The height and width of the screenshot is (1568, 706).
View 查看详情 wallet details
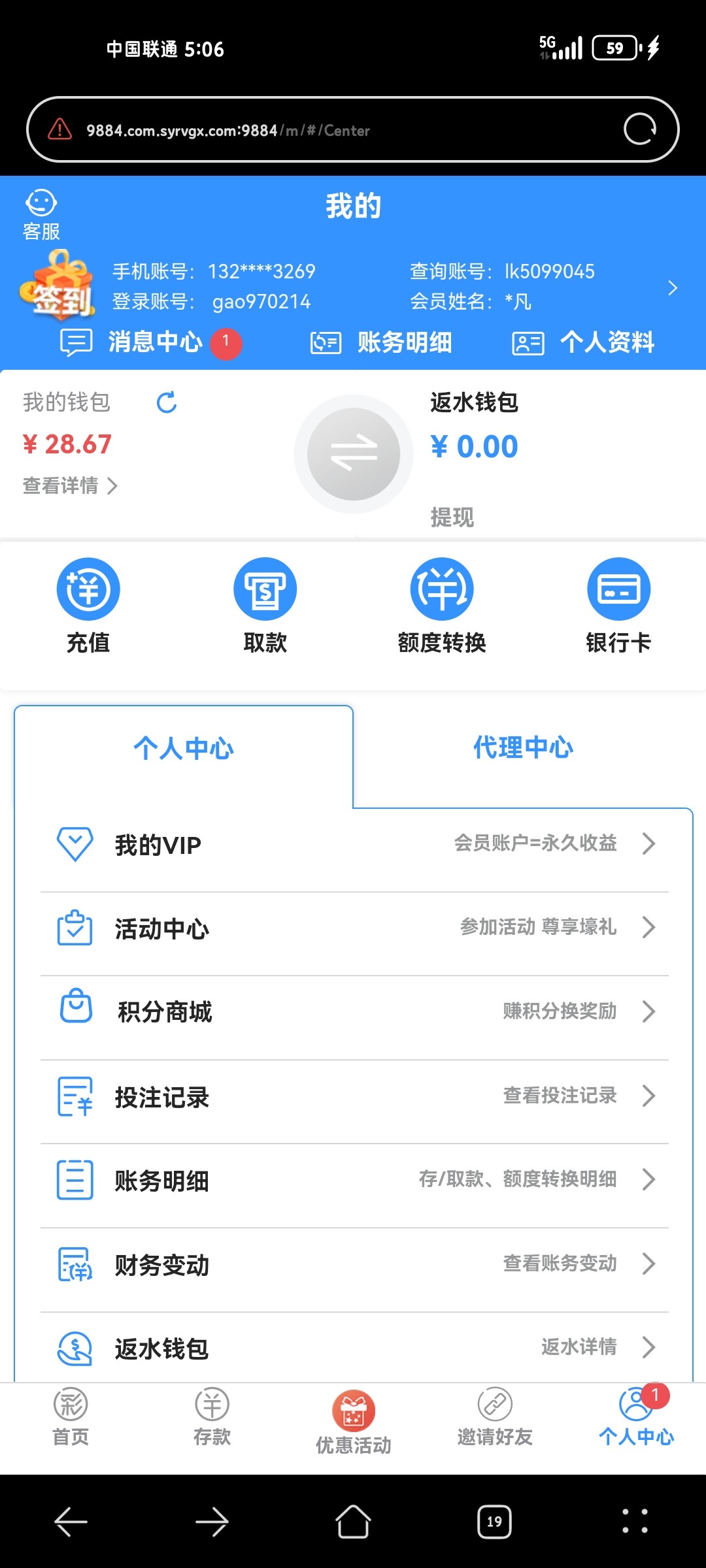click(x=70, y=485)
